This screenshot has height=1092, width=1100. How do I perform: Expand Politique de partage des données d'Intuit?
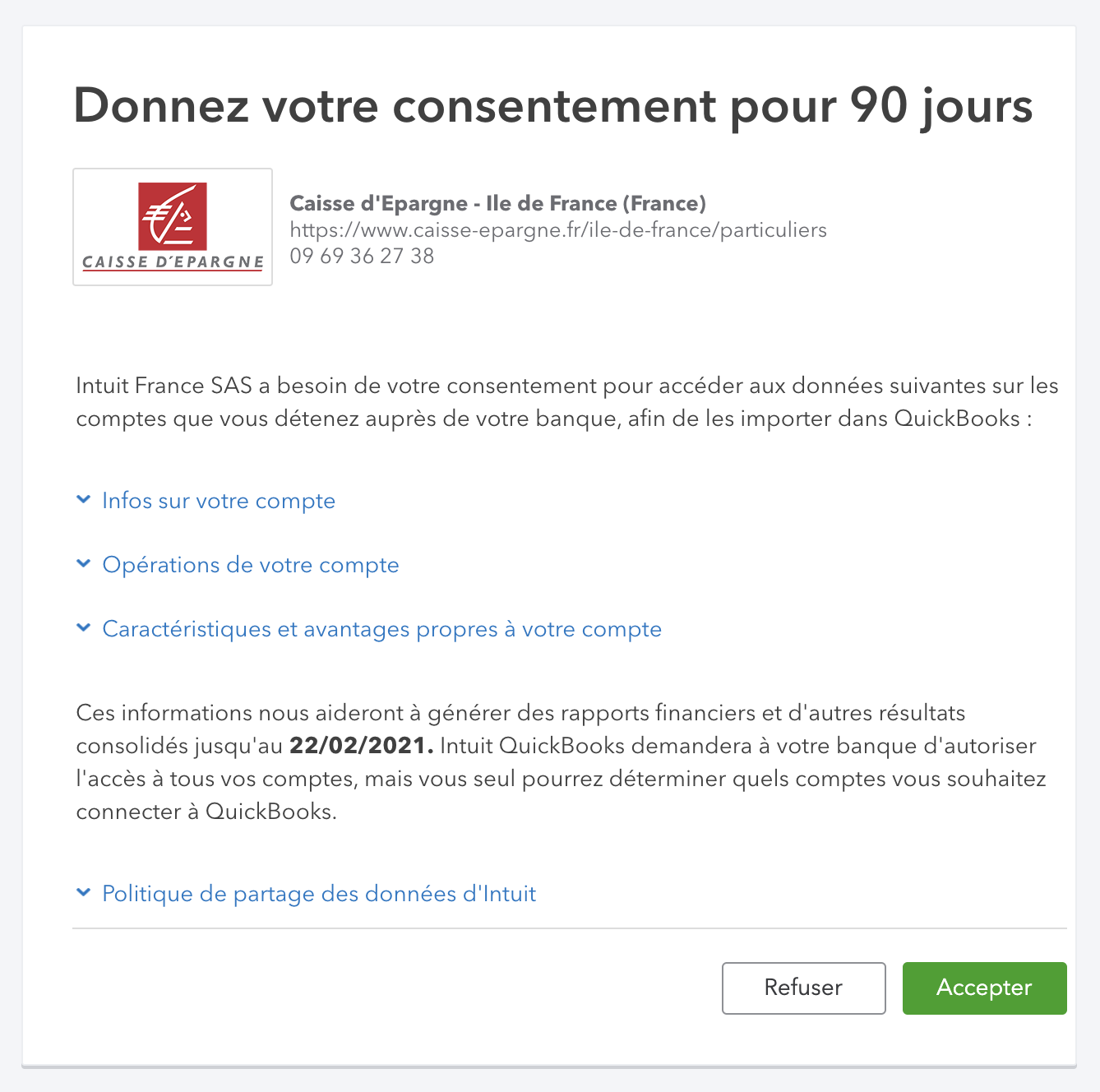point(318,894)
